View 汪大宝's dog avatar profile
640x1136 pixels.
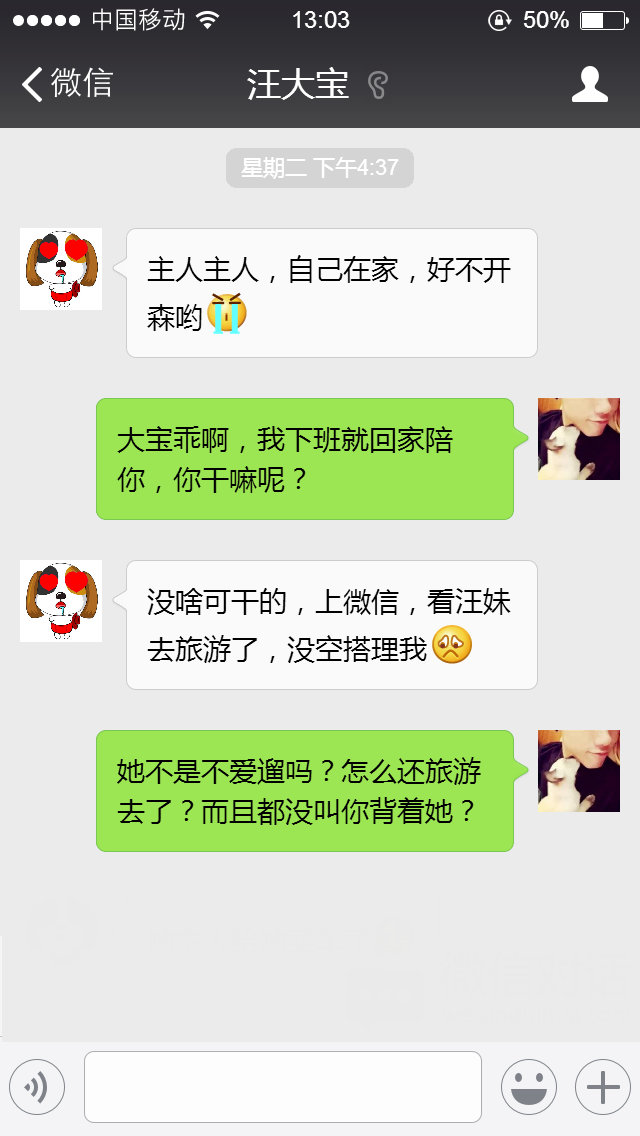[61, 269]
